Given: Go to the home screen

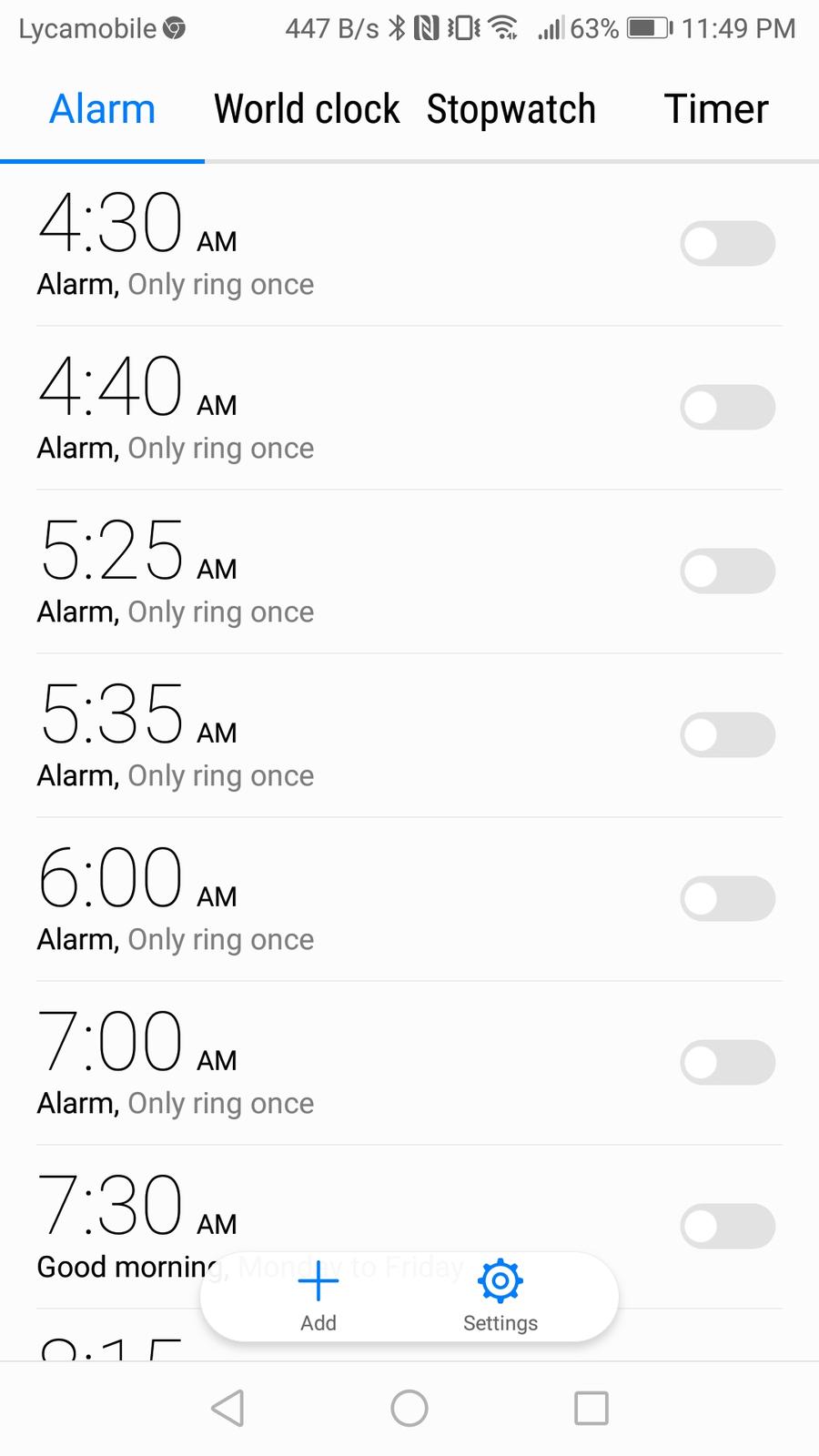Looking at the screenshot, I should (x=409, y=1408).
